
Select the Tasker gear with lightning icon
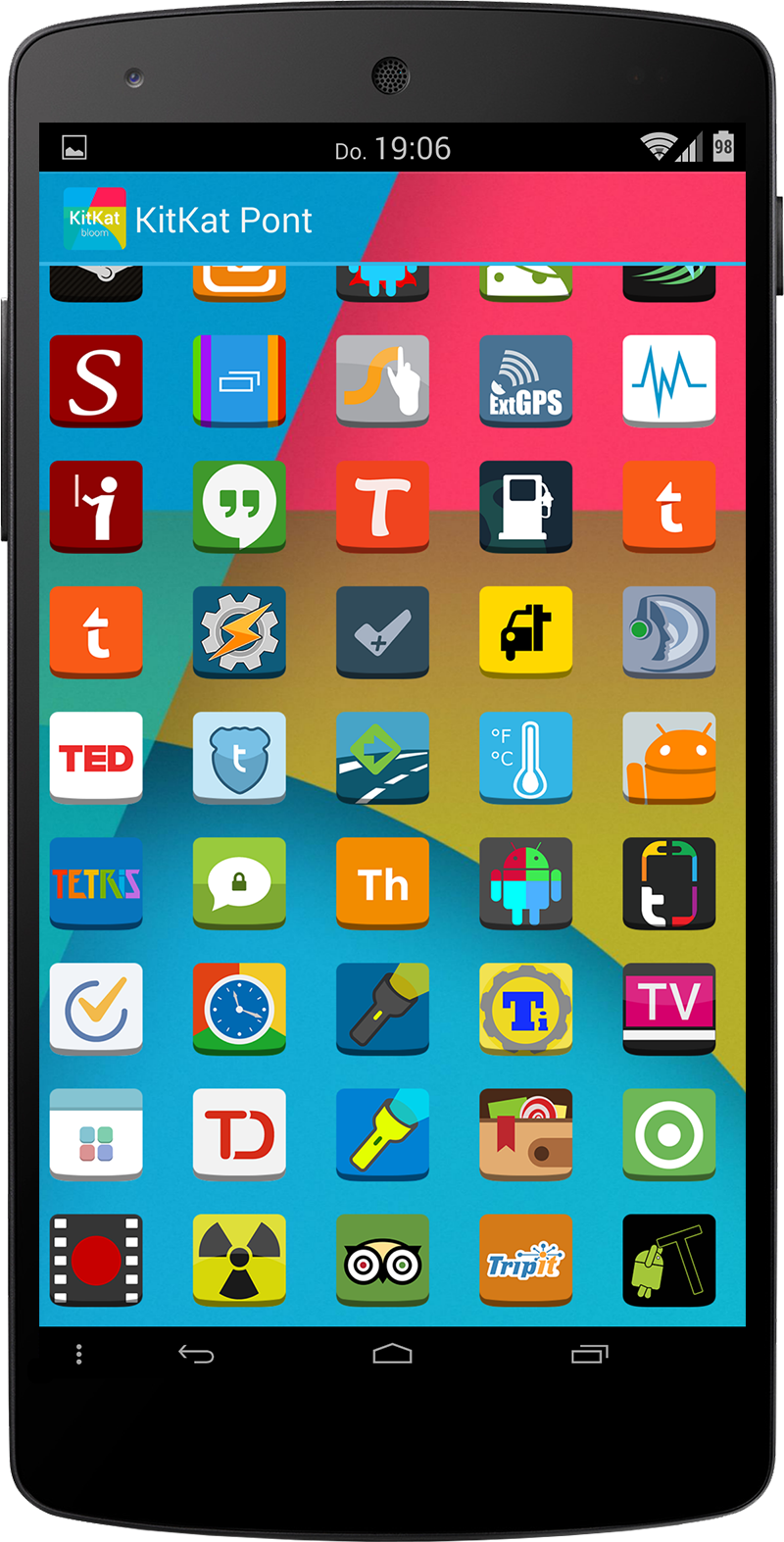pyautogui.click(x=239, y=632)
